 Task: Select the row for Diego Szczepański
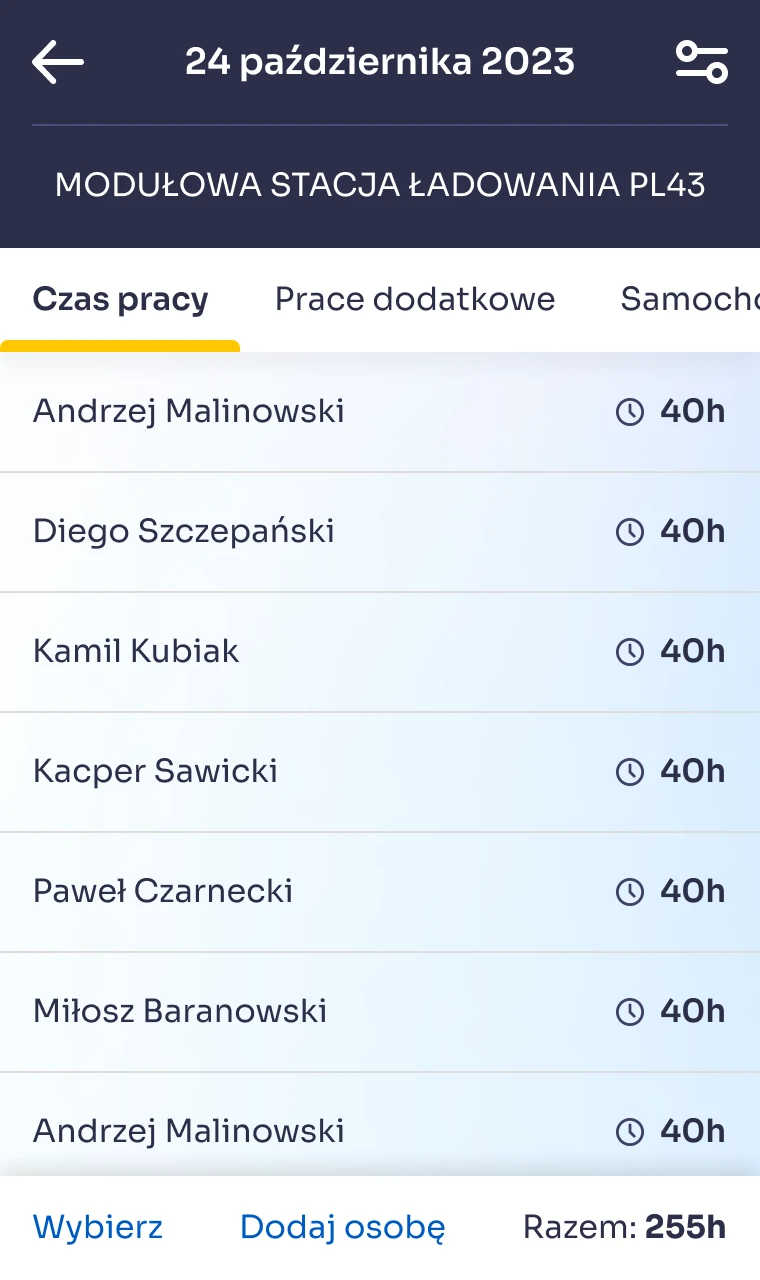tap(184, 531)
